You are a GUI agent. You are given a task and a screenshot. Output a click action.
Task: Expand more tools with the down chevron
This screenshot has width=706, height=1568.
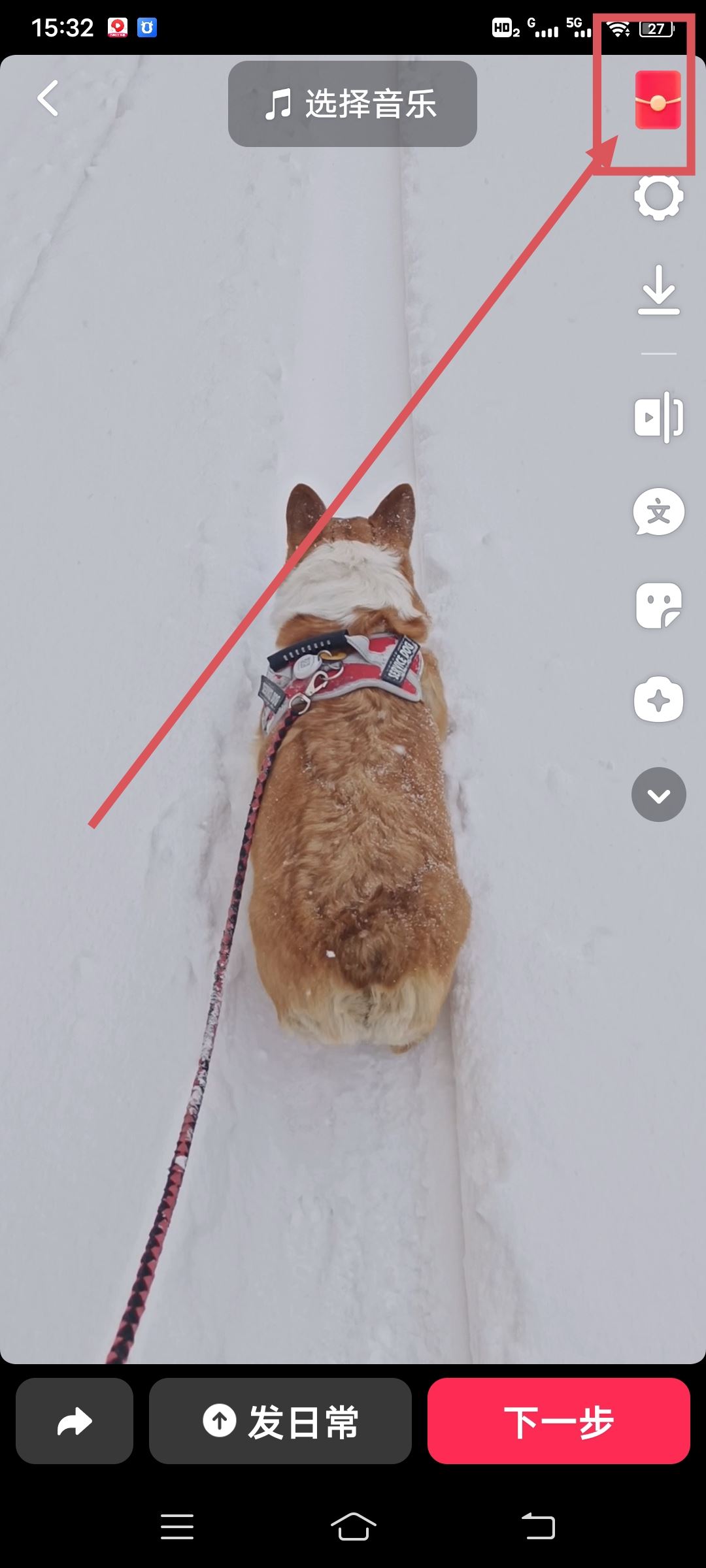pyautogui.click(x=658, y=794)
